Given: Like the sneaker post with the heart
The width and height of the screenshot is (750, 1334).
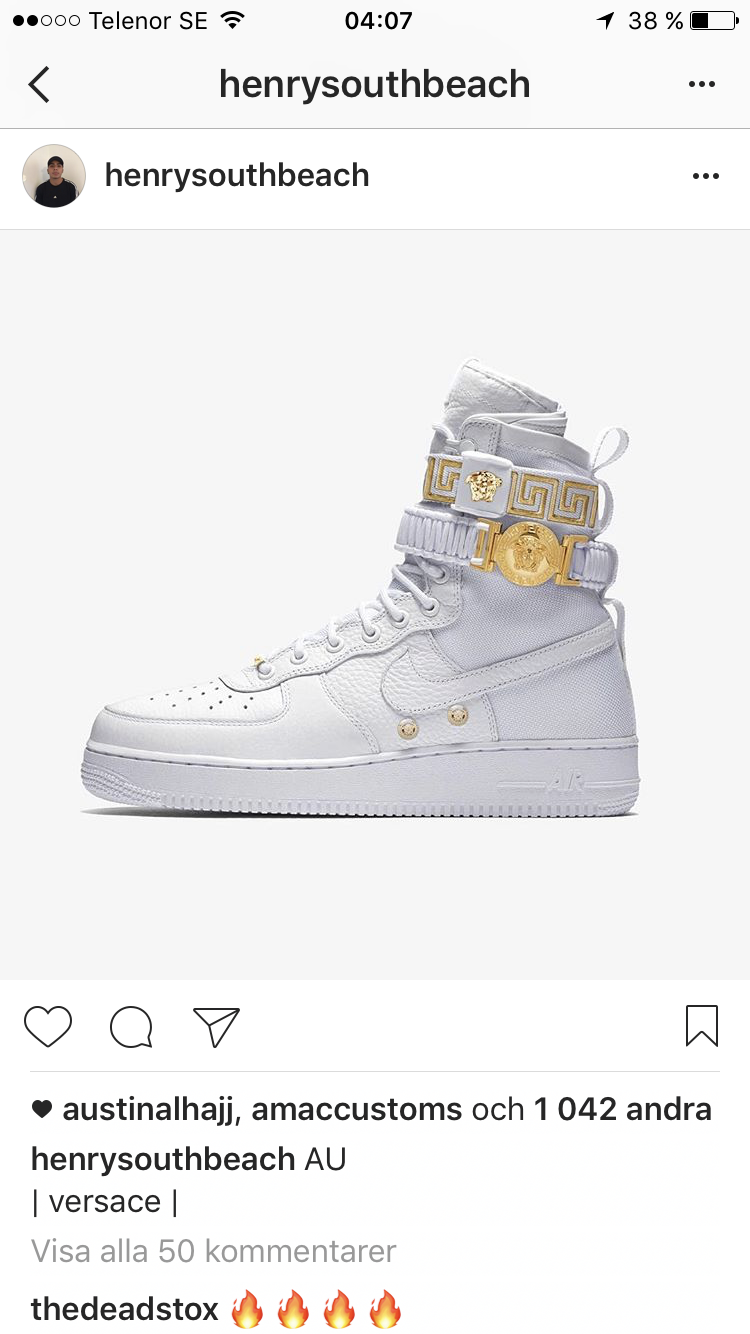Looking at the screenshot, I should click(x=48, y=1026).
